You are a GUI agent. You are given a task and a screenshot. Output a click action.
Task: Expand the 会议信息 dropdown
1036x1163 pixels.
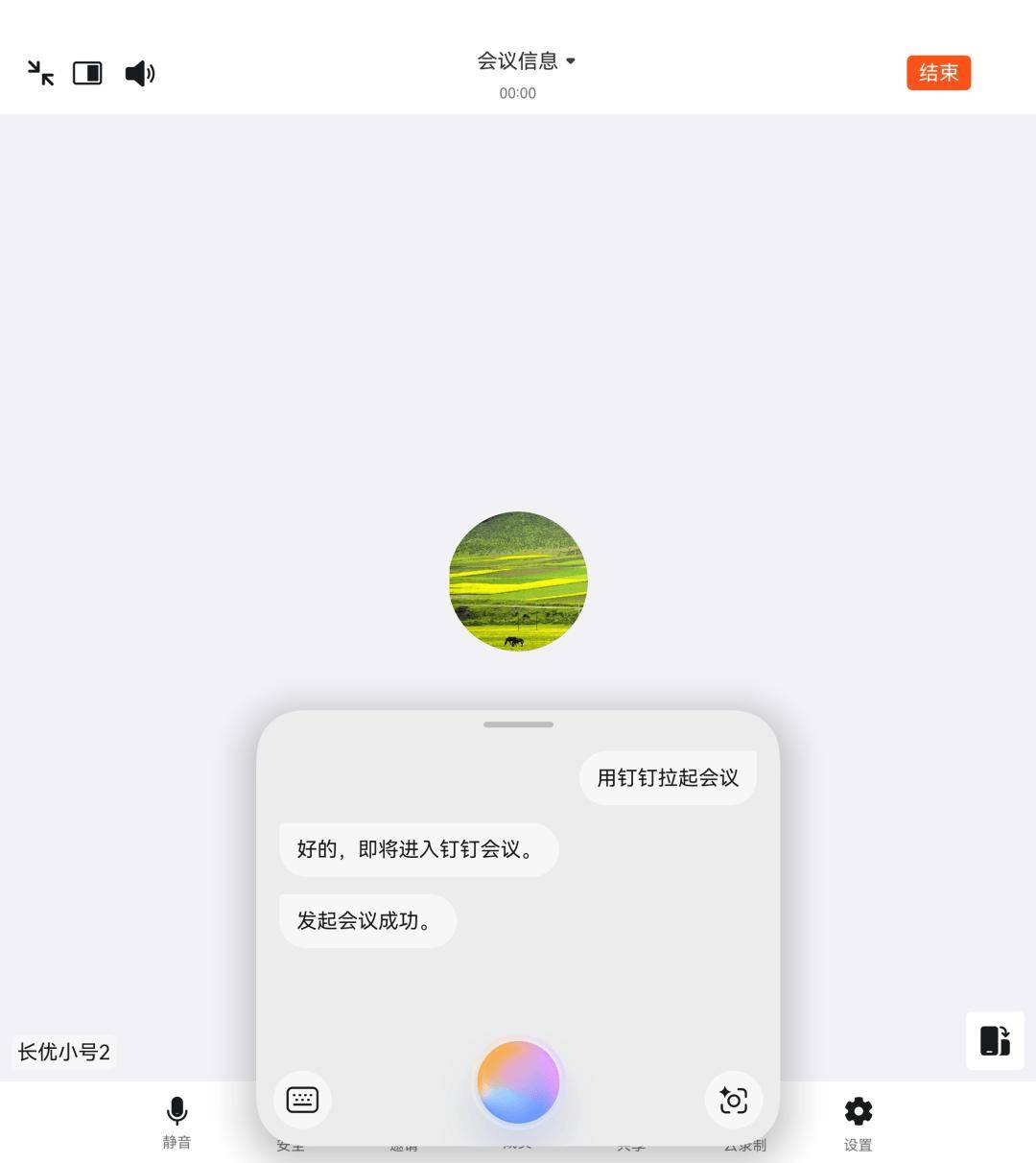[x=526, y=61]
